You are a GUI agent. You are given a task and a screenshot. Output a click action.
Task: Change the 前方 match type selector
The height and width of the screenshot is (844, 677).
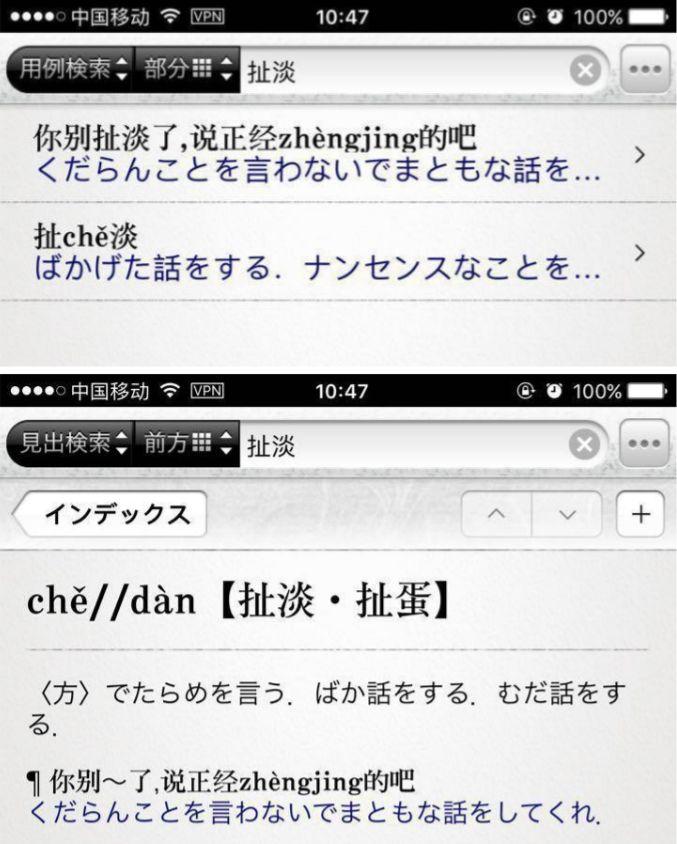187,444
